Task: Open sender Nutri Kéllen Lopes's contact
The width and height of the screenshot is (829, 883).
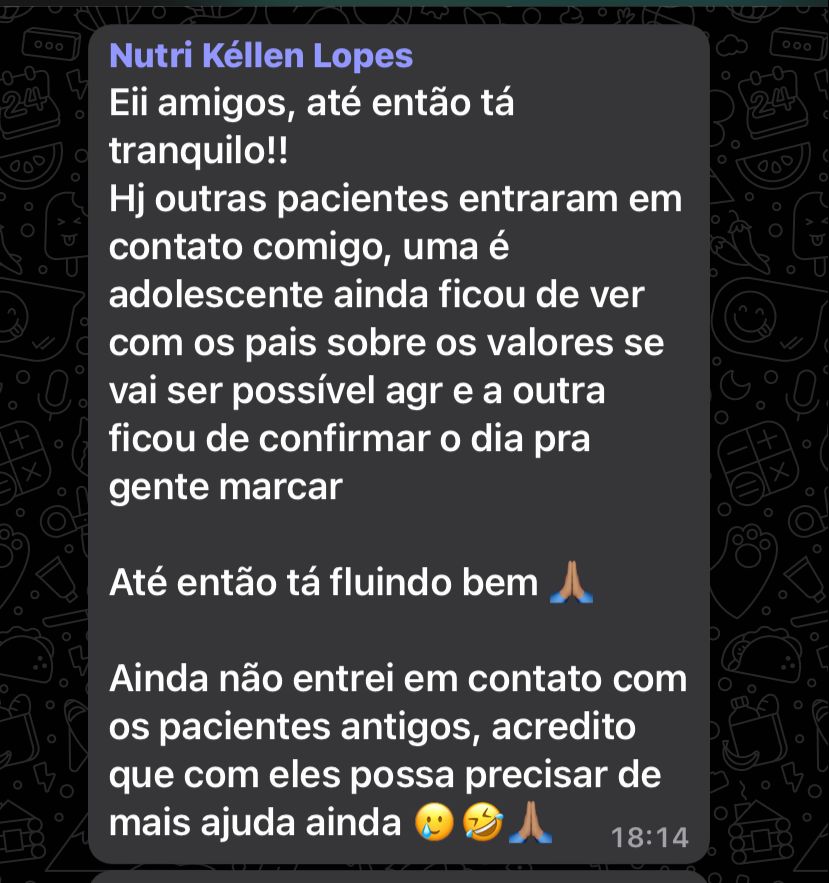Action: (x=260, y=56)
